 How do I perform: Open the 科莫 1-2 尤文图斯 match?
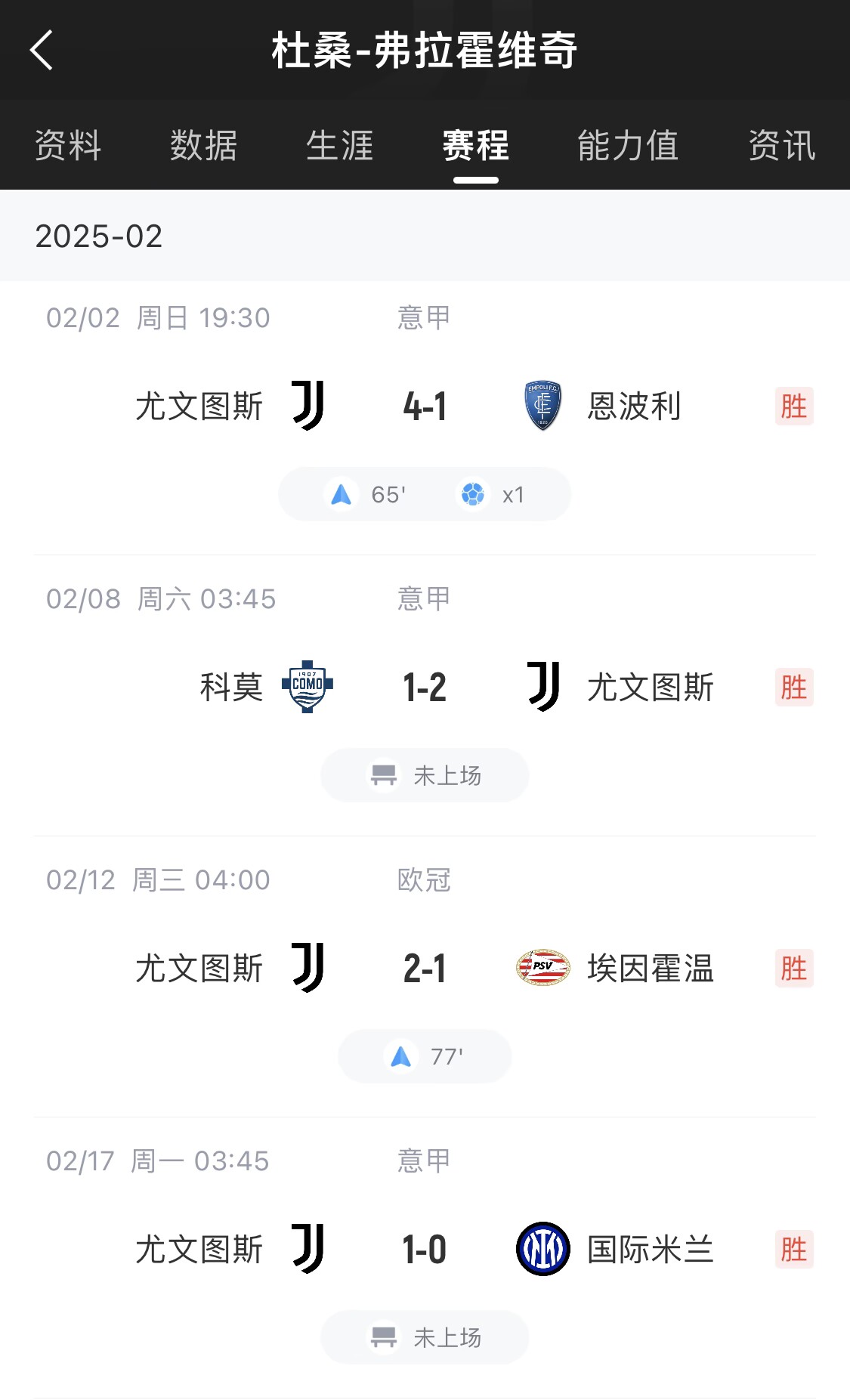tap(425, 688)
